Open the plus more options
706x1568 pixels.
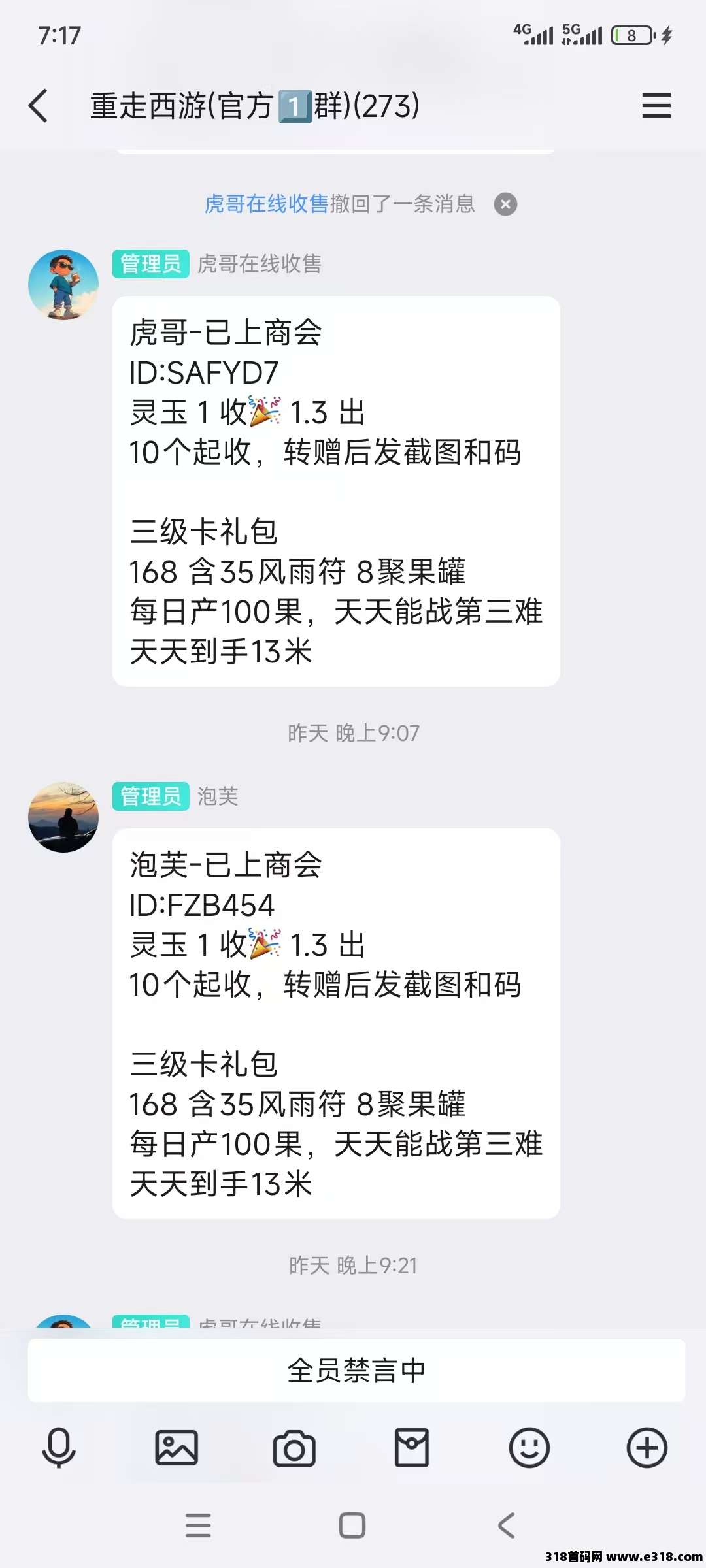(647, 1448)
